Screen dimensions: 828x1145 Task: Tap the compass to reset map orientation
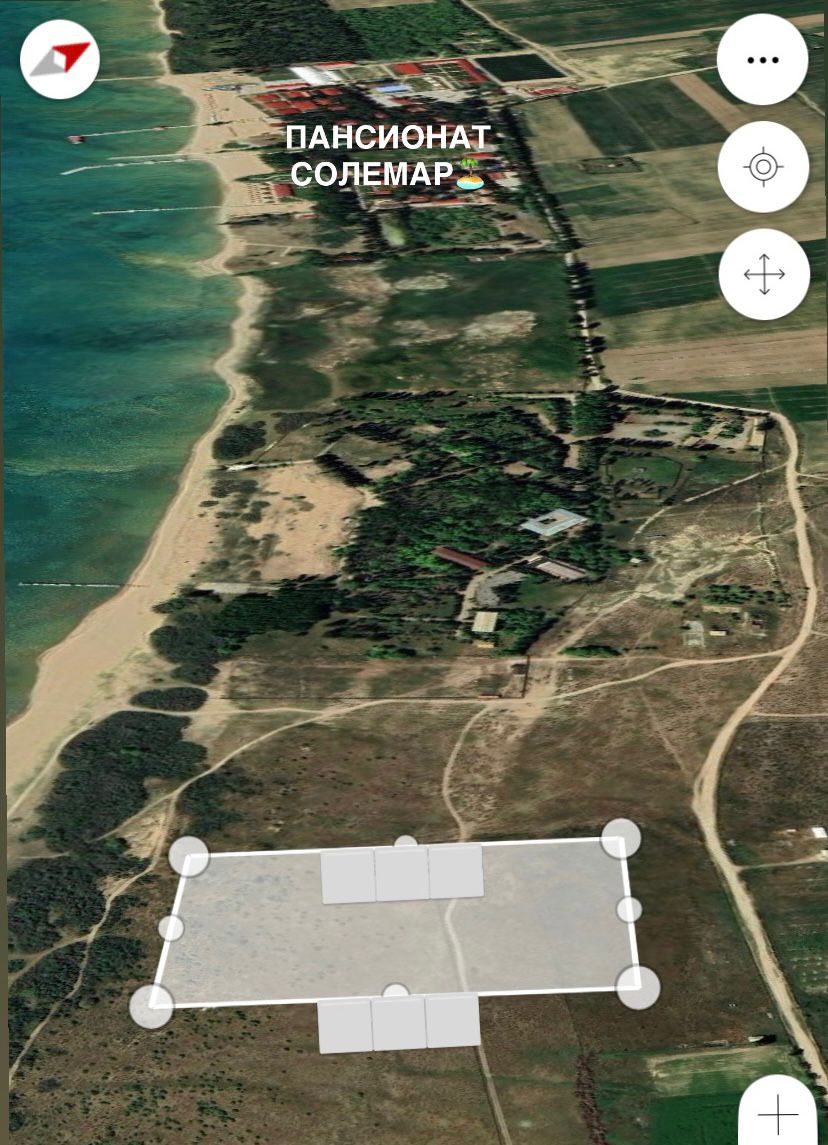(x=60, y=58)
